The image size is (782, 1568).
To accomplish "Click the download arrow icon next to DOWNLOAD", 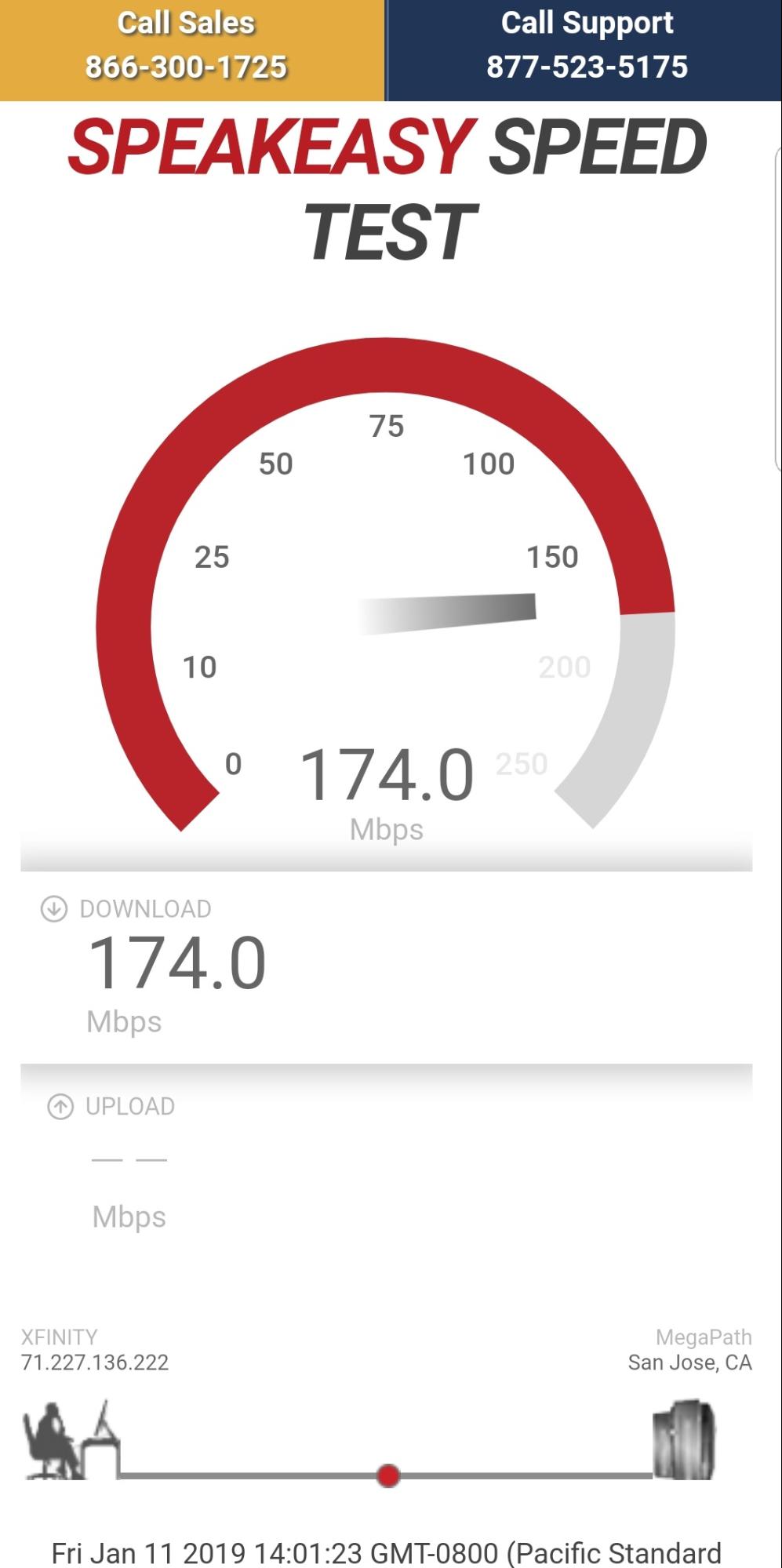I will point(54,908).
